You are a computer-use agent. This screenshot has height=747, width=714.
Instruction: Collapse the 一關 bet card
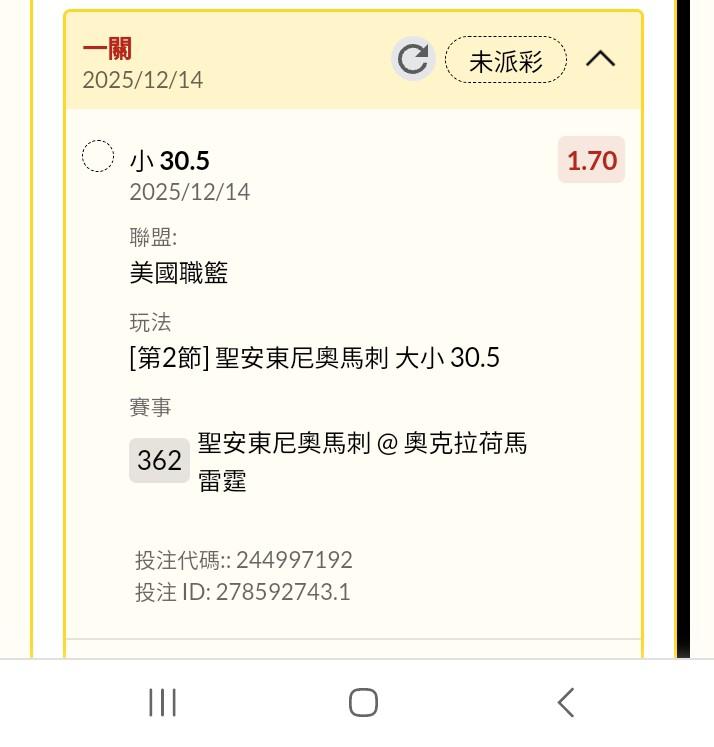click(600, 60)
